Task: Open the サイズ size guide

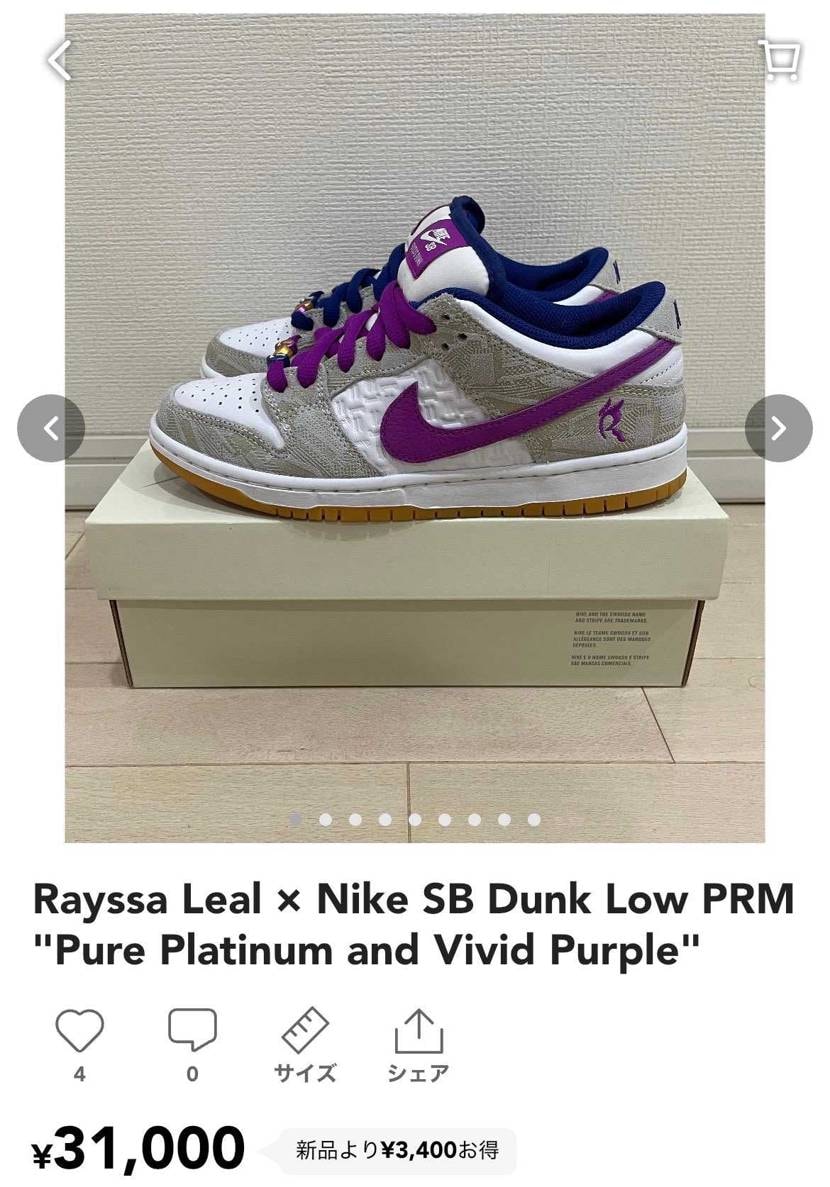Action: [306, 1042]
